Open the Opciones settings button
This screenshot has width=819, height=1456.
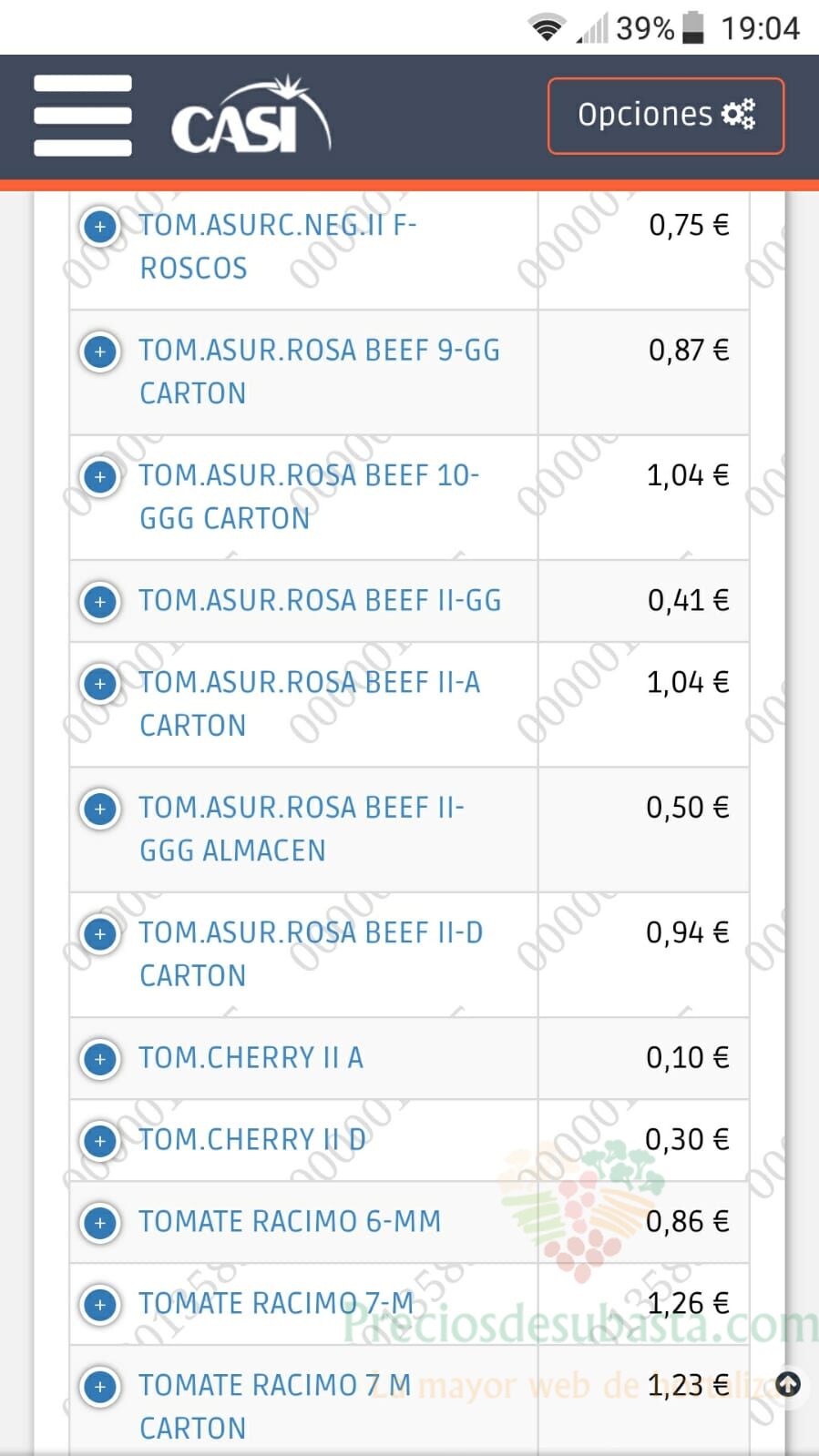point(666,116)
